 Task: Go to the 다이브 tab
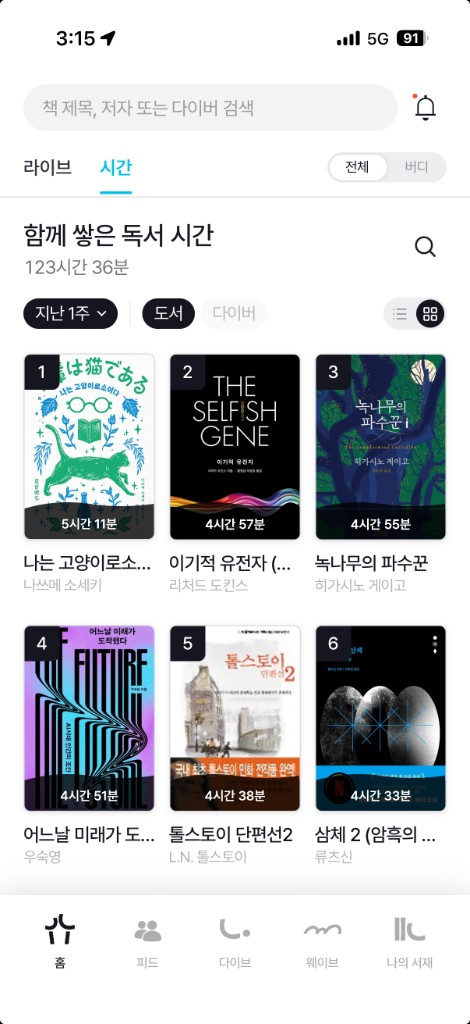(235, 942)
